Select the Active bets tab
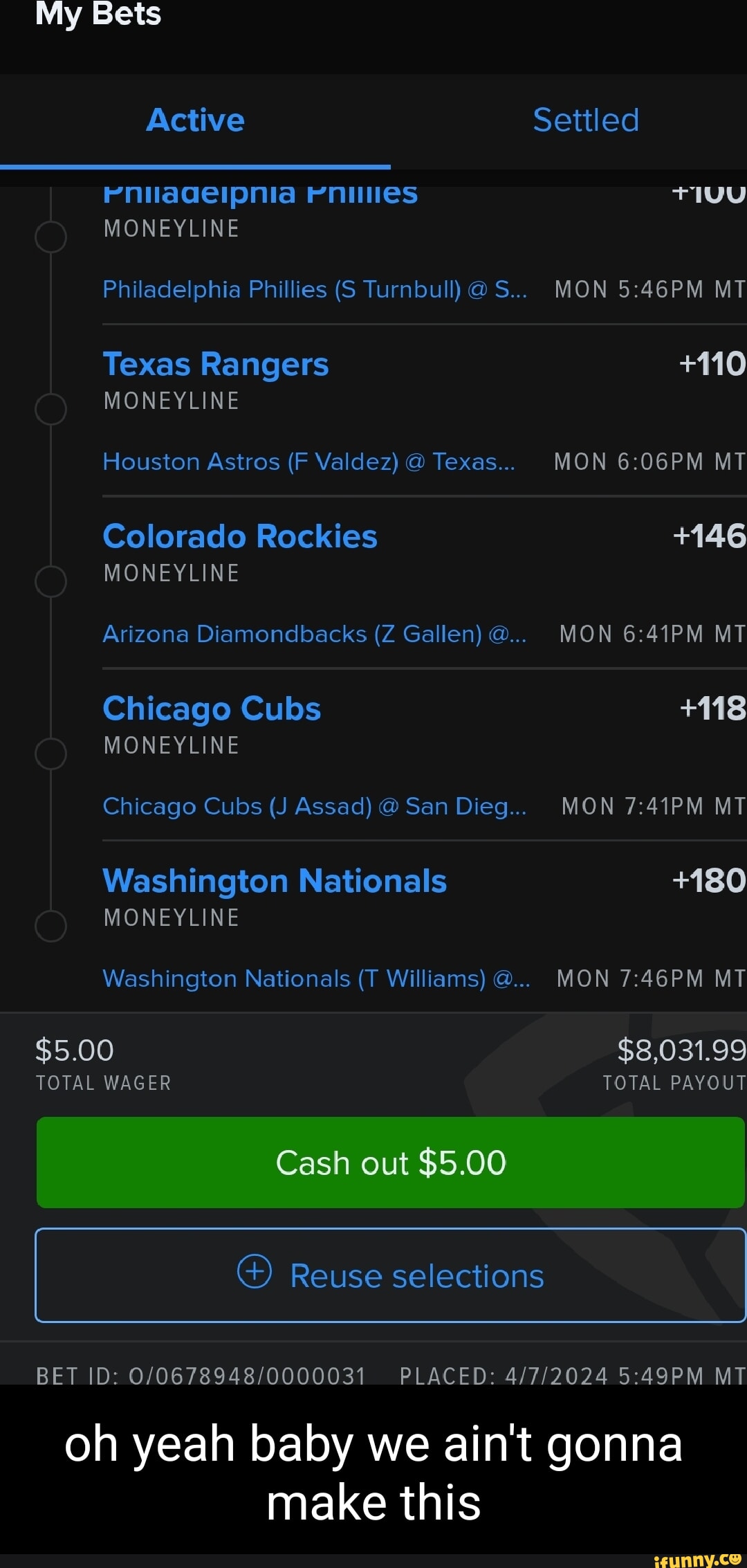The height and width of the screenshot is (1568, 747). (x=196, y=120)
